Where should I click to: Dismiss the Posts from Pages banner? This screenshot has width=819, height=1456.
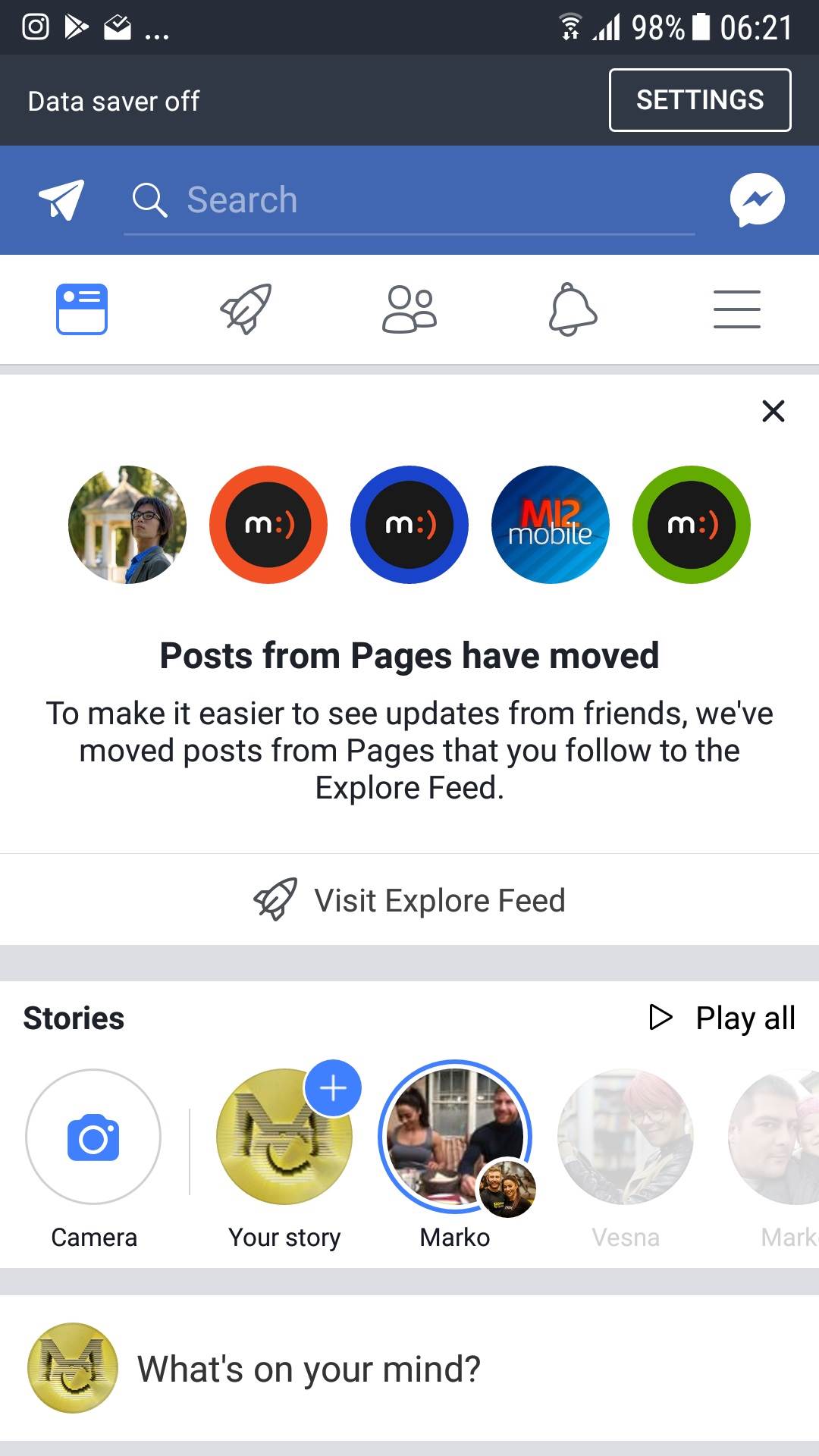(773, 411)
